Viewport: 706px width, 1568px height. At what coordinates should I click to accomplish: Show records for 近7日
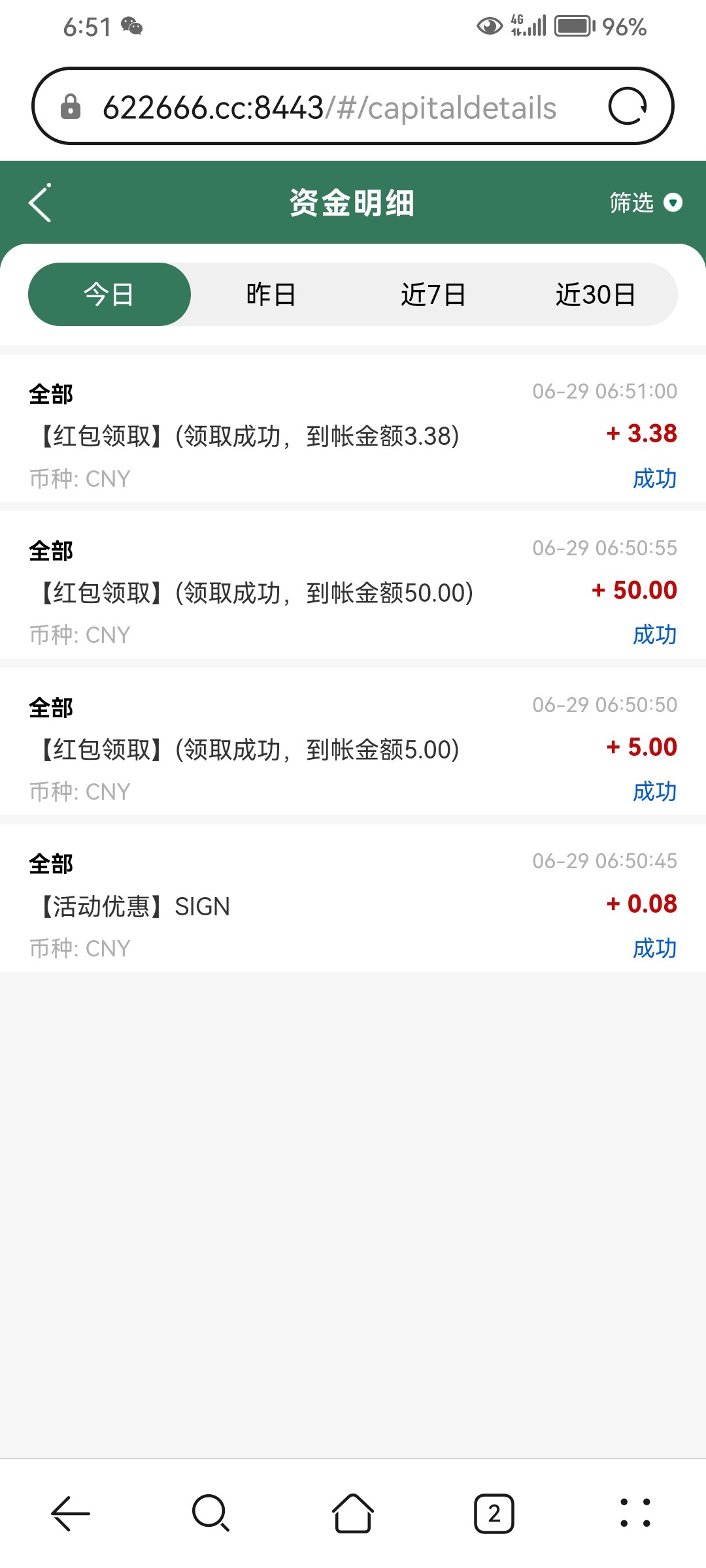pos(433,295)
